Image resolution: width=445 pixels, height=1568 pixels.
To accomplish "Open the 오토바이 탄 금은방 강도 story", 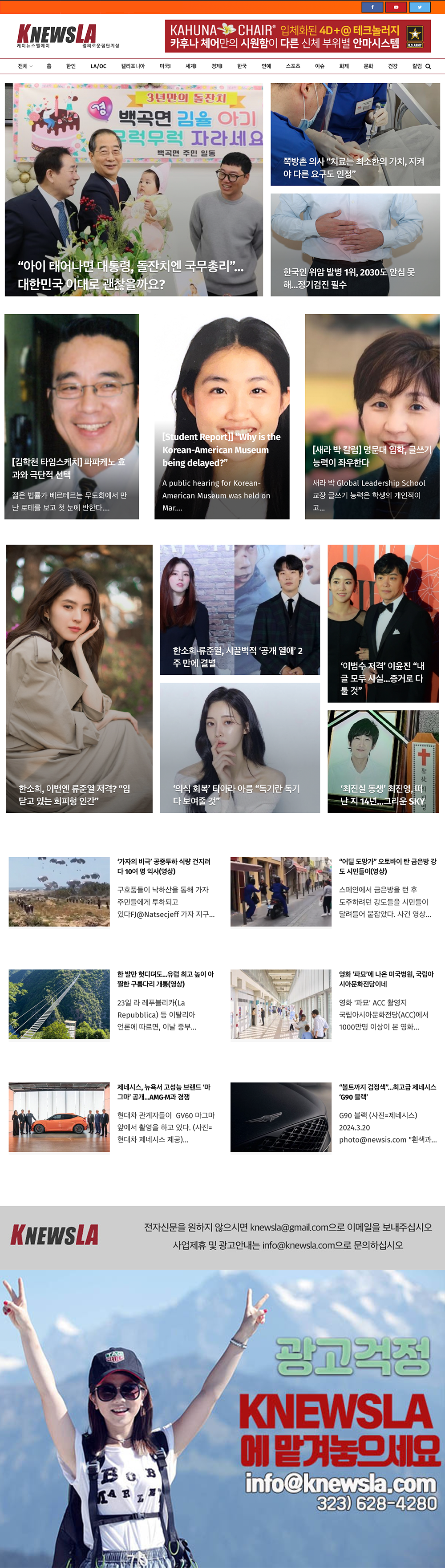I will click(387, 866).
